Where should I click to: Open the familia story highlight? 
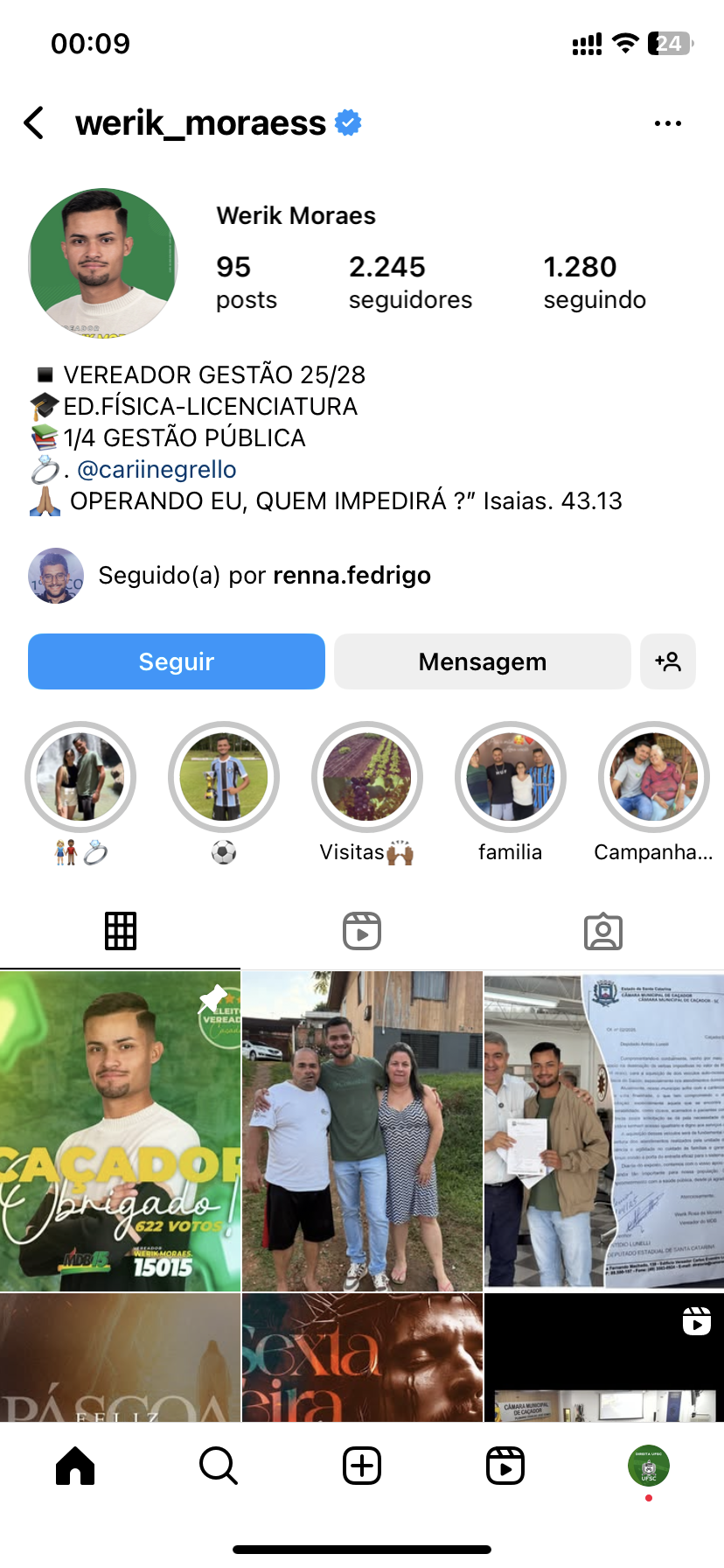511,777
